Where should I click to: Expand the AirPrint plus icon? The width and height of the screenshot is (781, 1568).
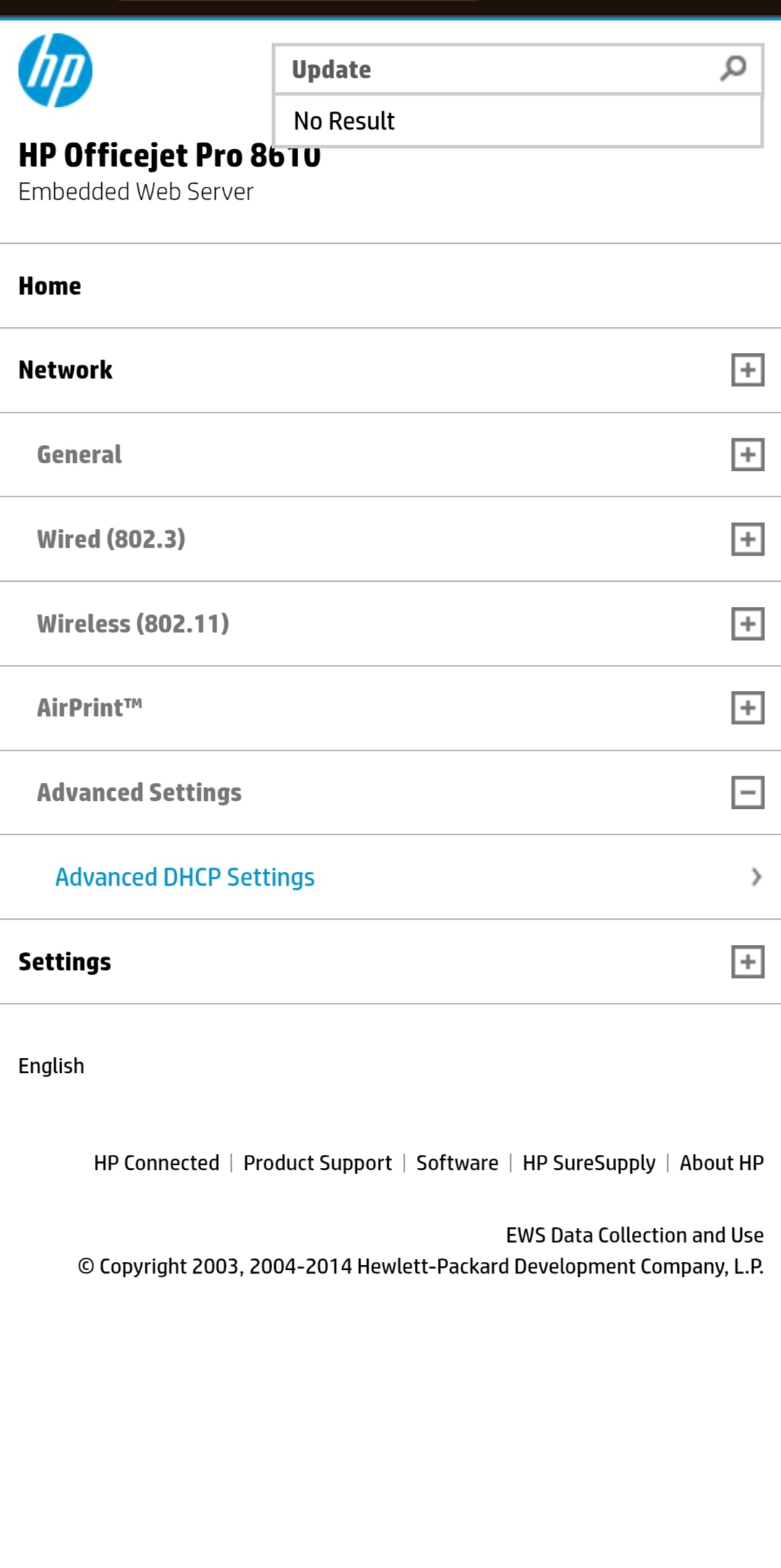click(746, 708)
